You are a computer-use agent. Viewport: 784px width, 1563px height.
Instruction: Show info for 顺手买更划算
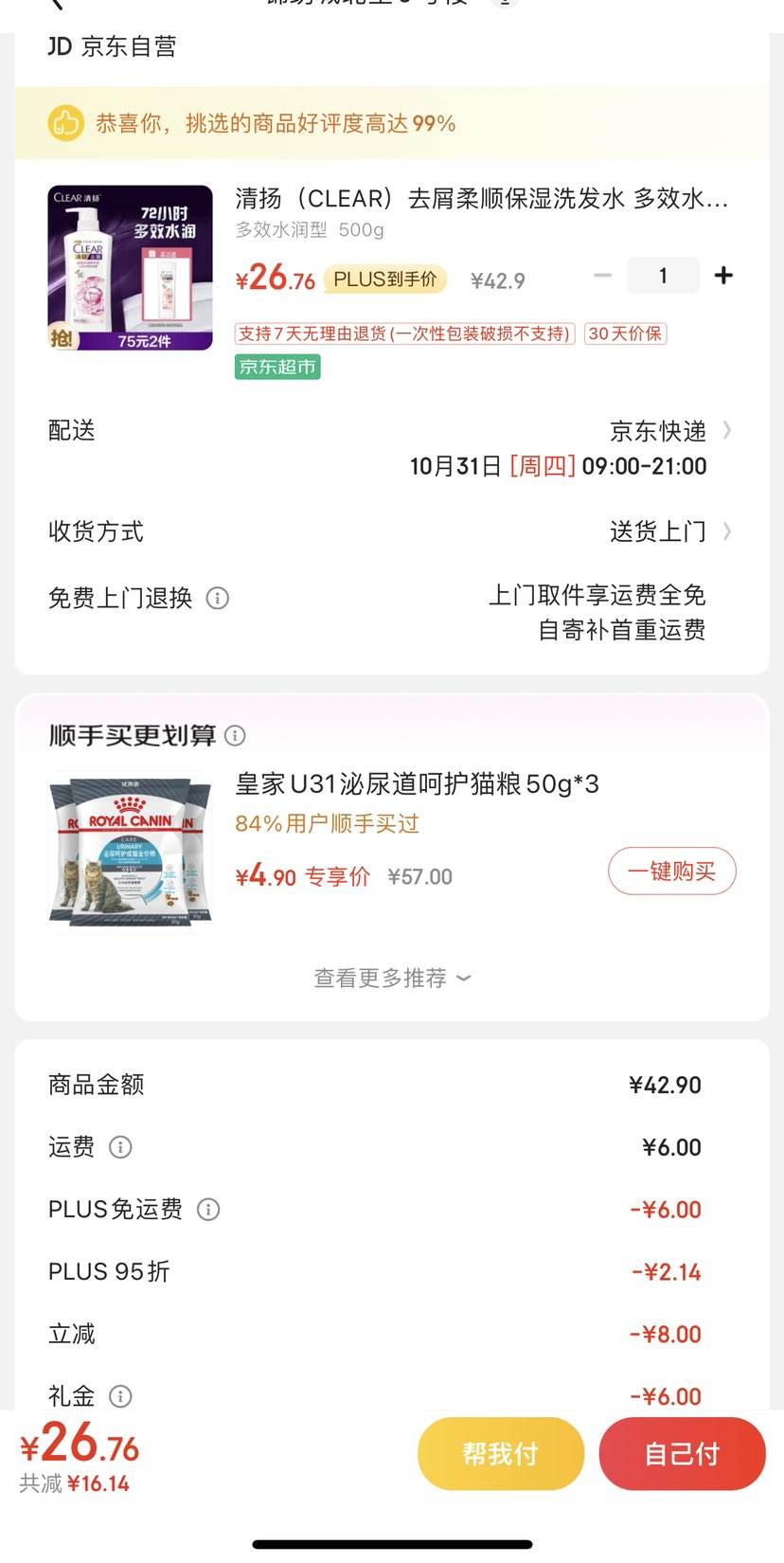pos(236,736)
